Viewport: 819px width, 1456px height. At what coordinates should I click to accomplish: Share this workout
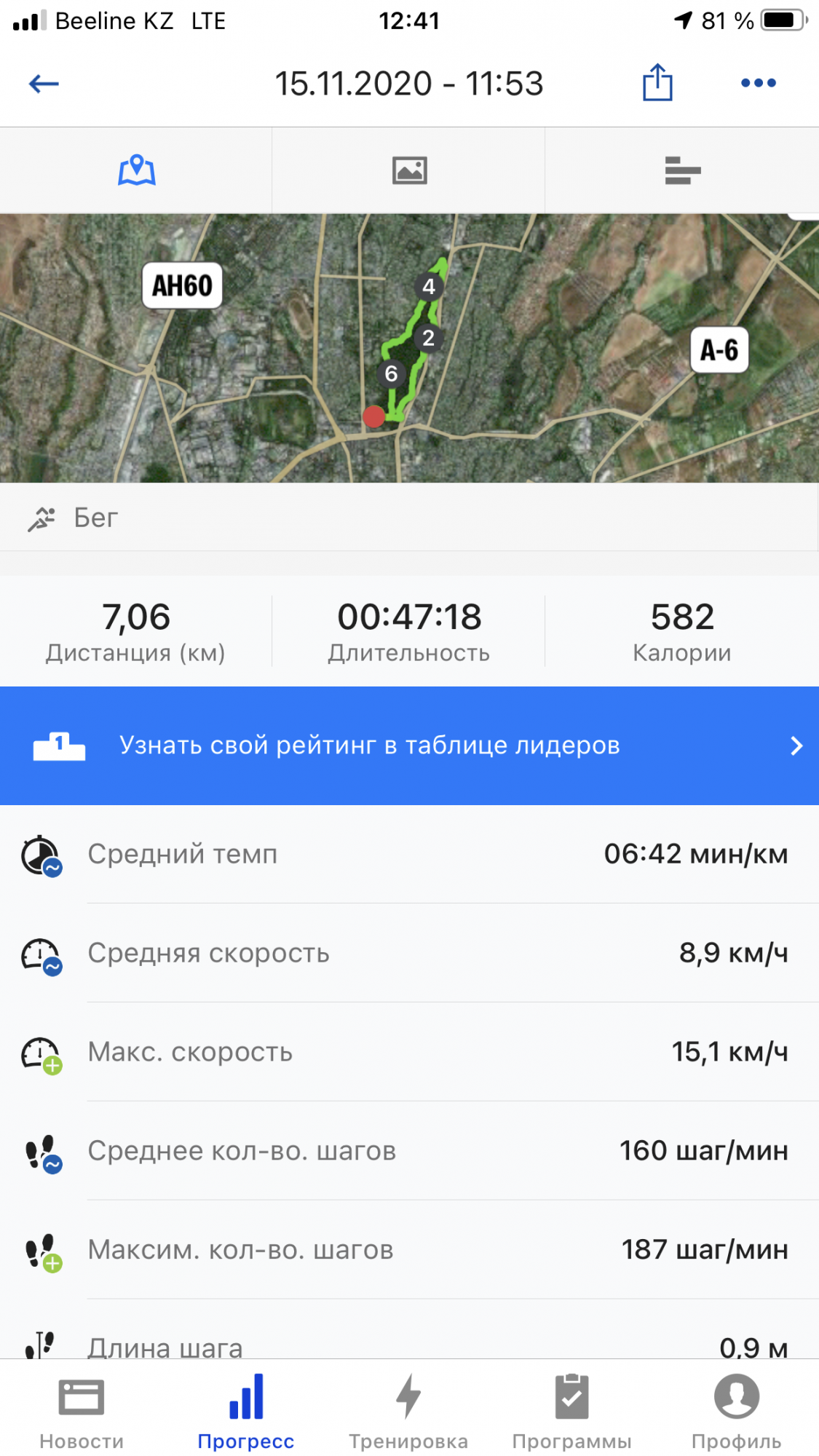tap(657, 82)
